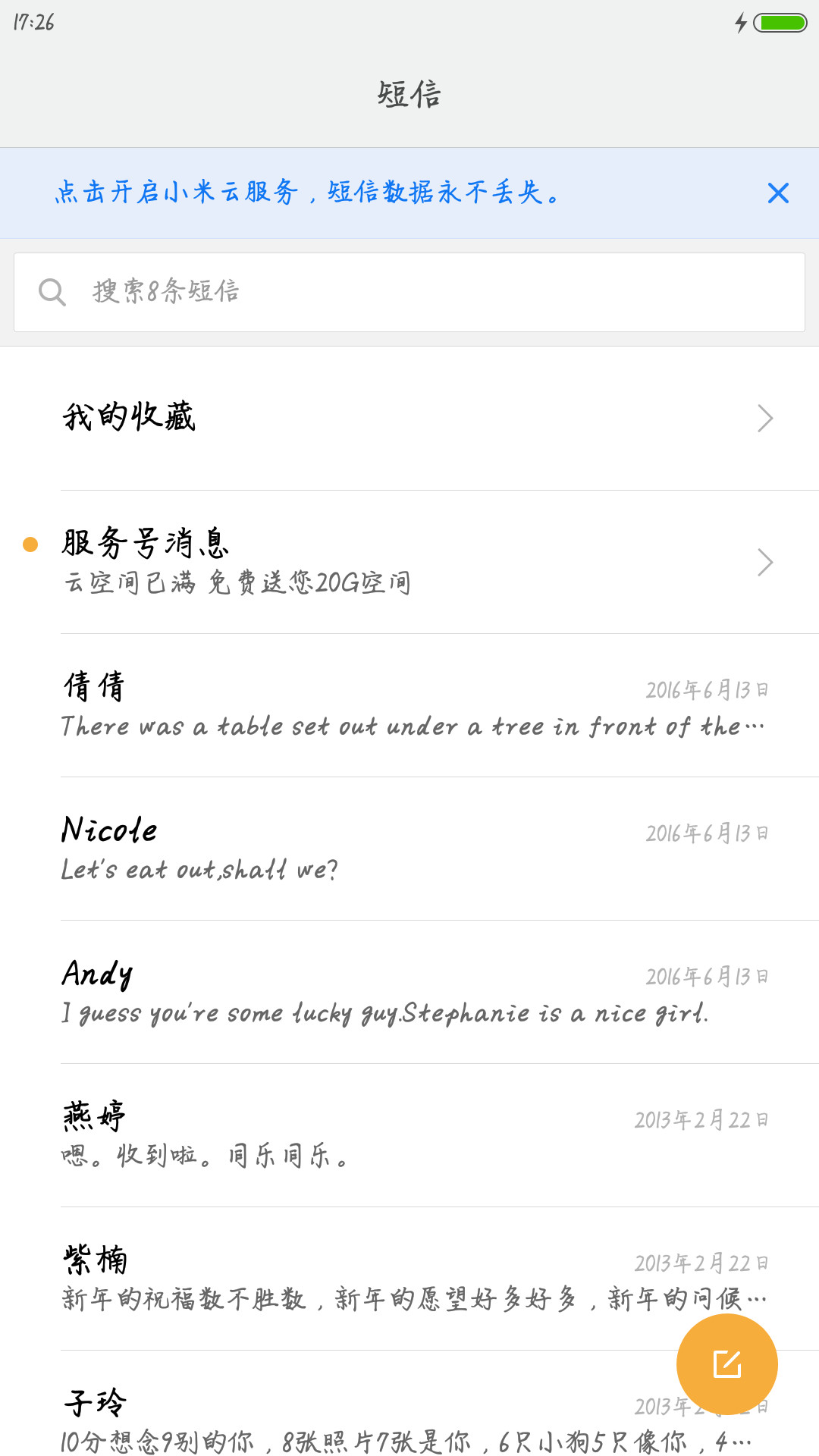
Task: View Andy's message thread
Action: click(409, 992)
